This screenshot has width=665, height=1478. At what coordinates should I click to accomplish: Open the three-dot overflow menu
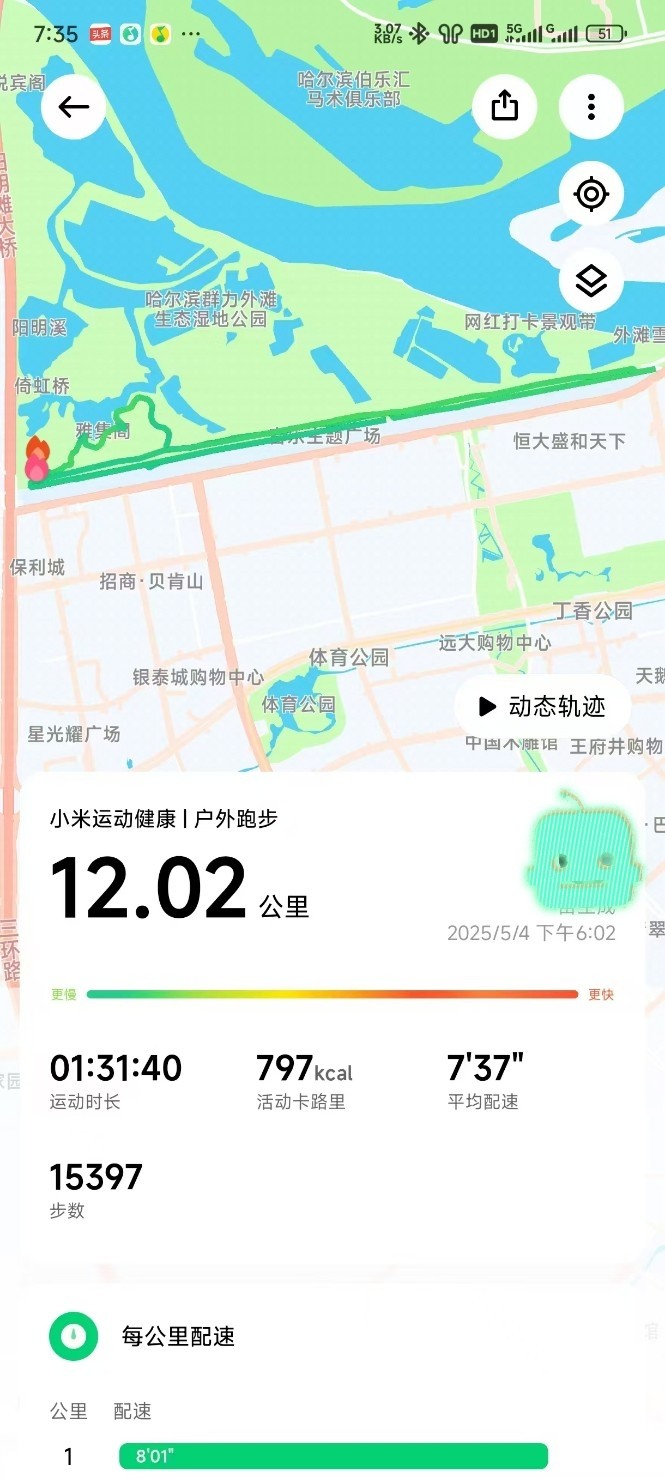(x=592, y=106)
